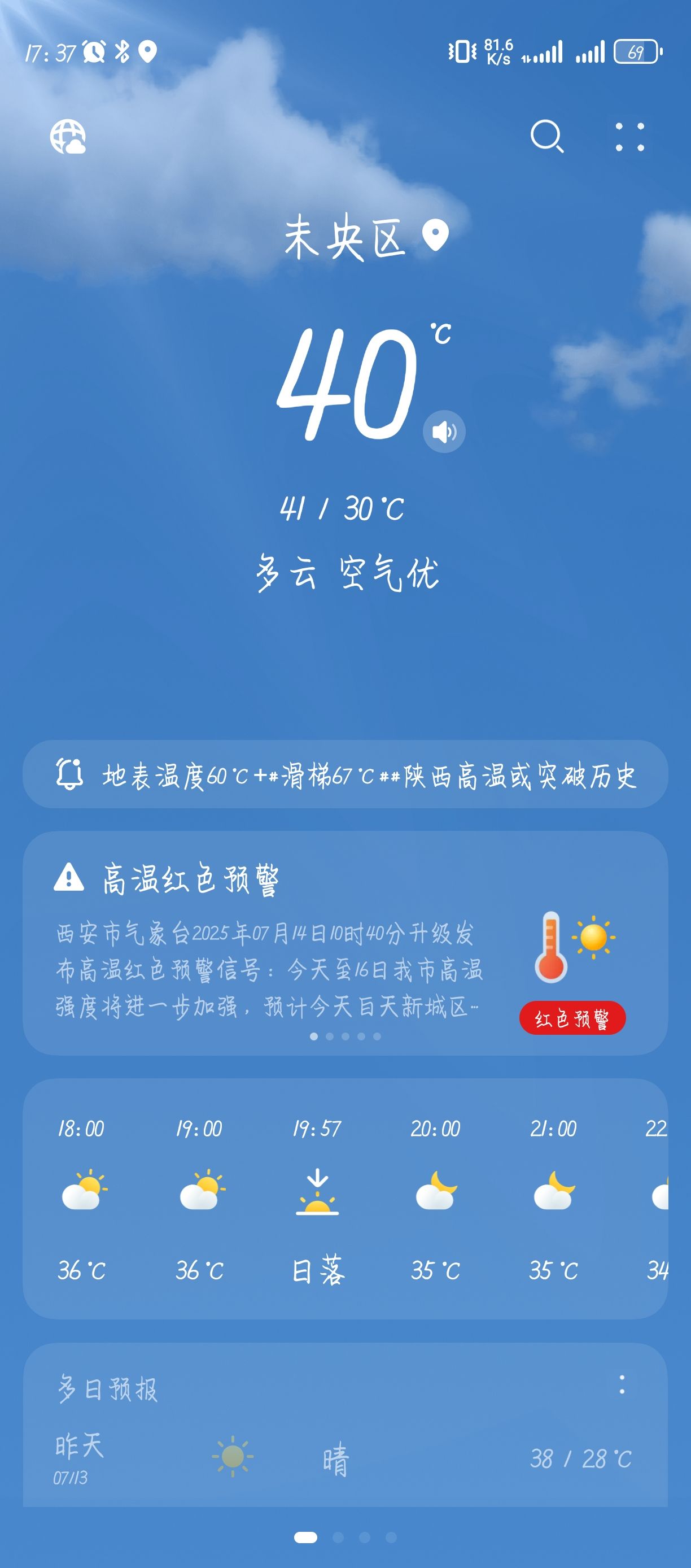Tap 多云 空气优 air quality text
Screen dimensions: 691x1568
347,572
